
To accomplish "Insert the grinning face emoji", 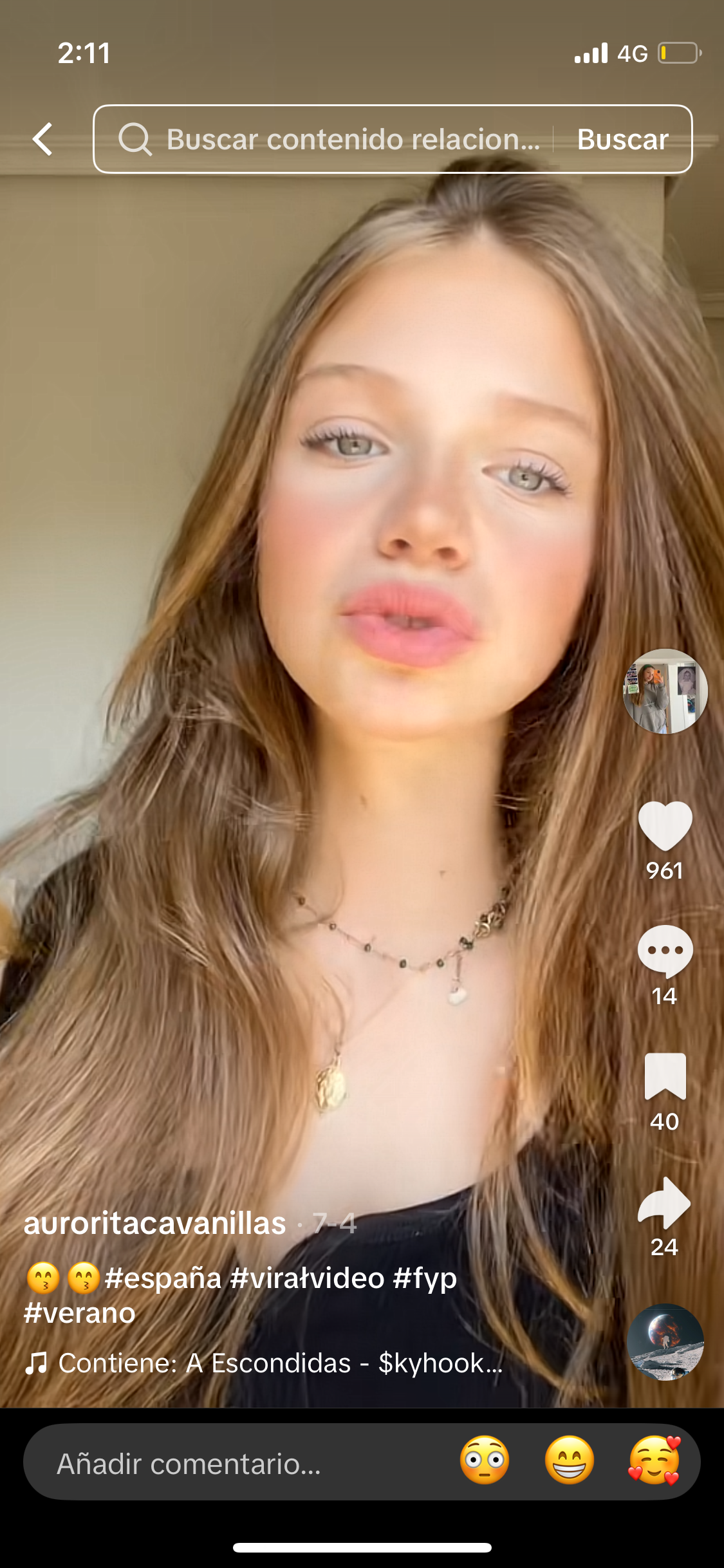I will pos(570,1460).
